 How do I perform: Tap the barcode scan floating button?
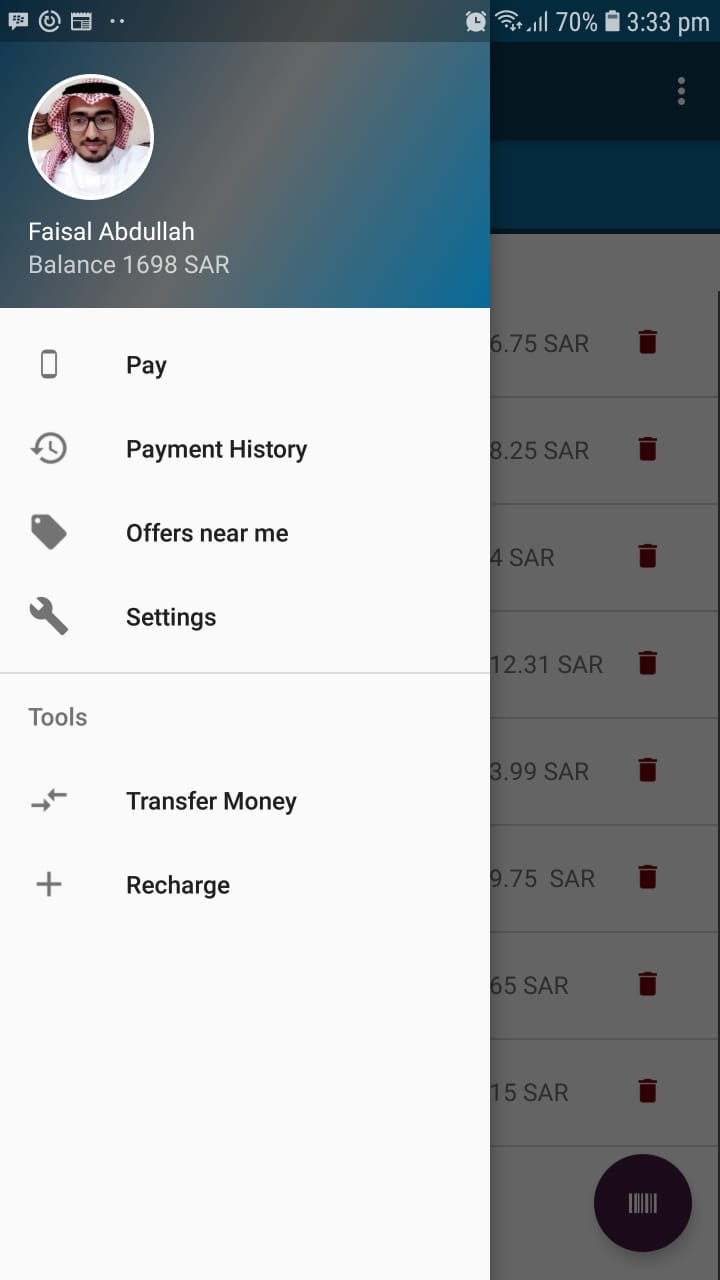pos(643,1203)
